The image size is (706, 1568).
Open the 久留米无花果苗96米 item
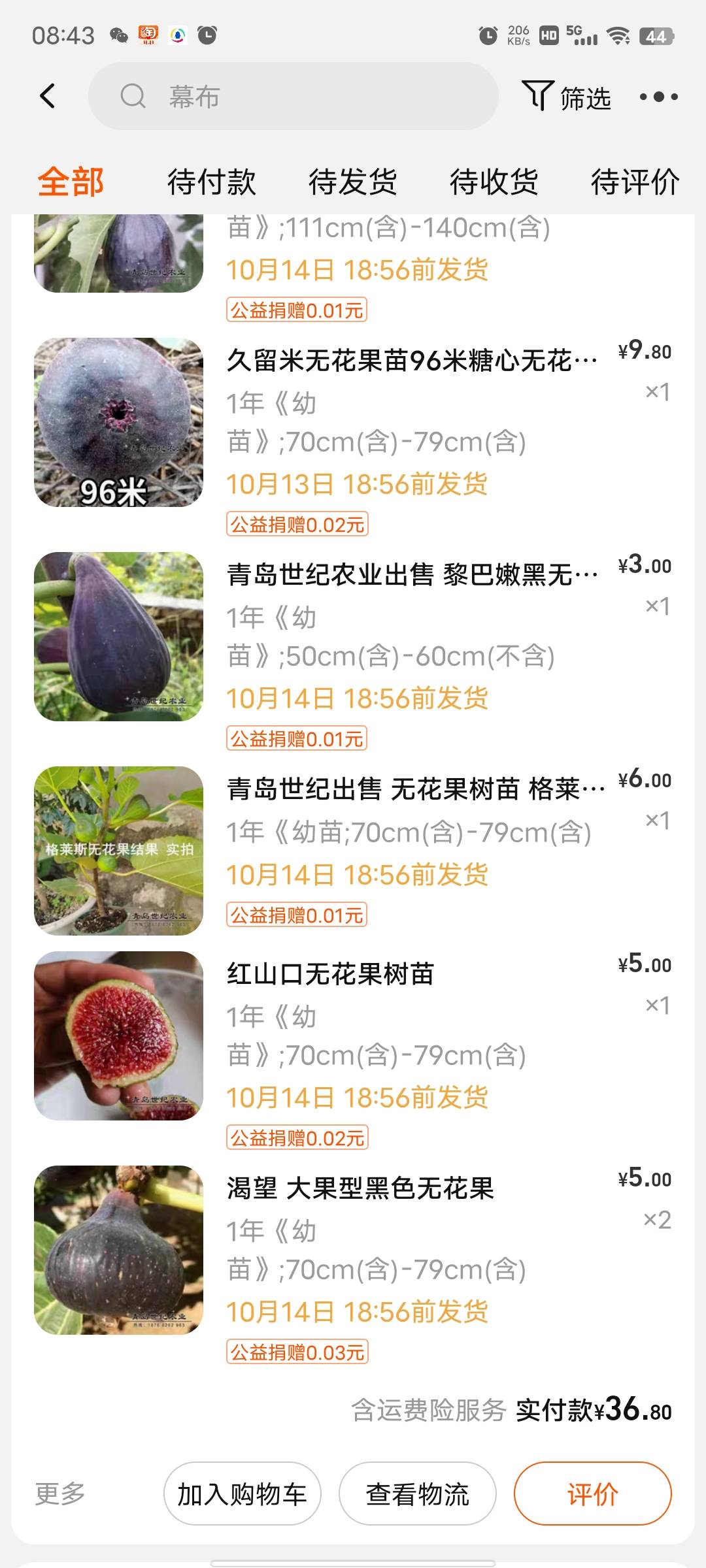click(412, 361)
